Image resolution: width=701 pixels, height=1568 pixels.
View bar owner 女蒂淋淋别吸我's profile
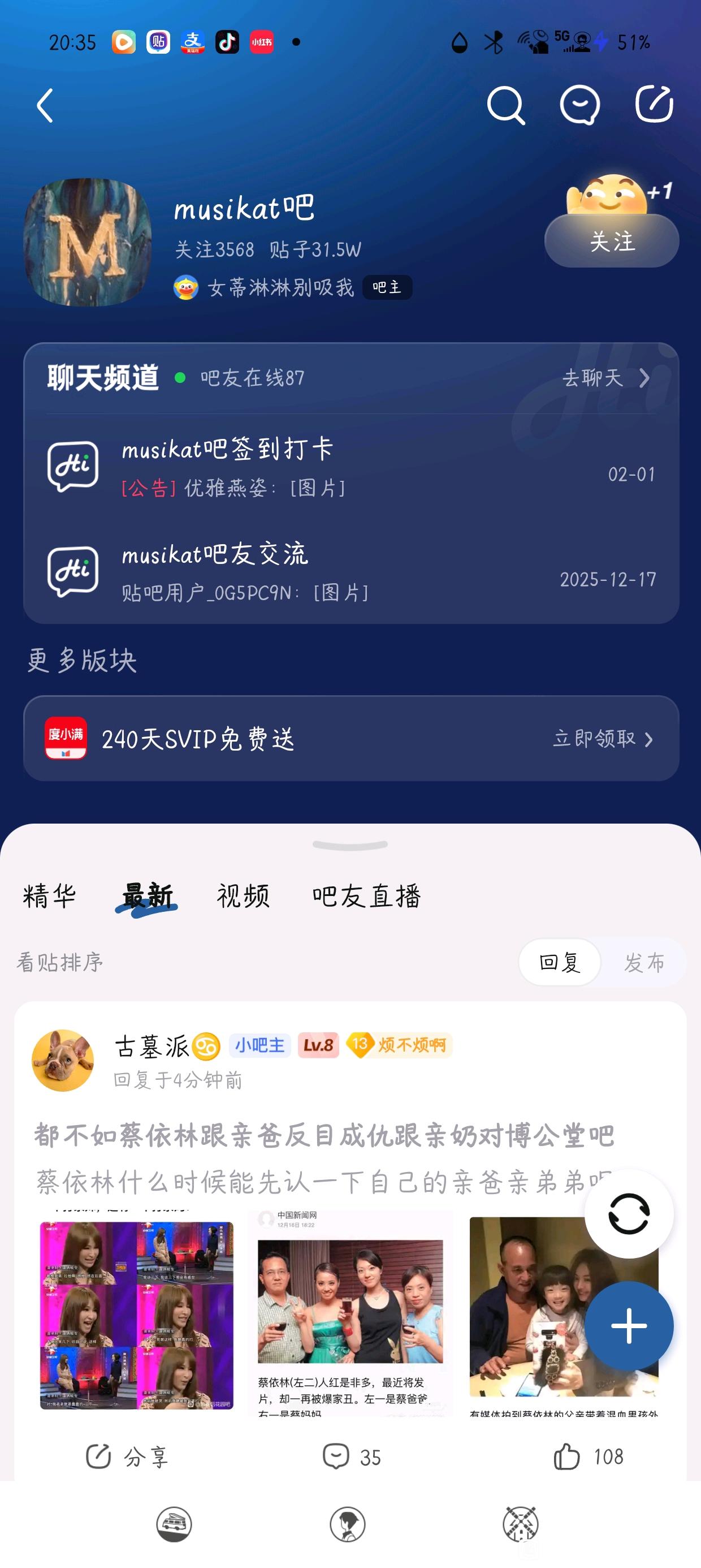click(280, 287)
